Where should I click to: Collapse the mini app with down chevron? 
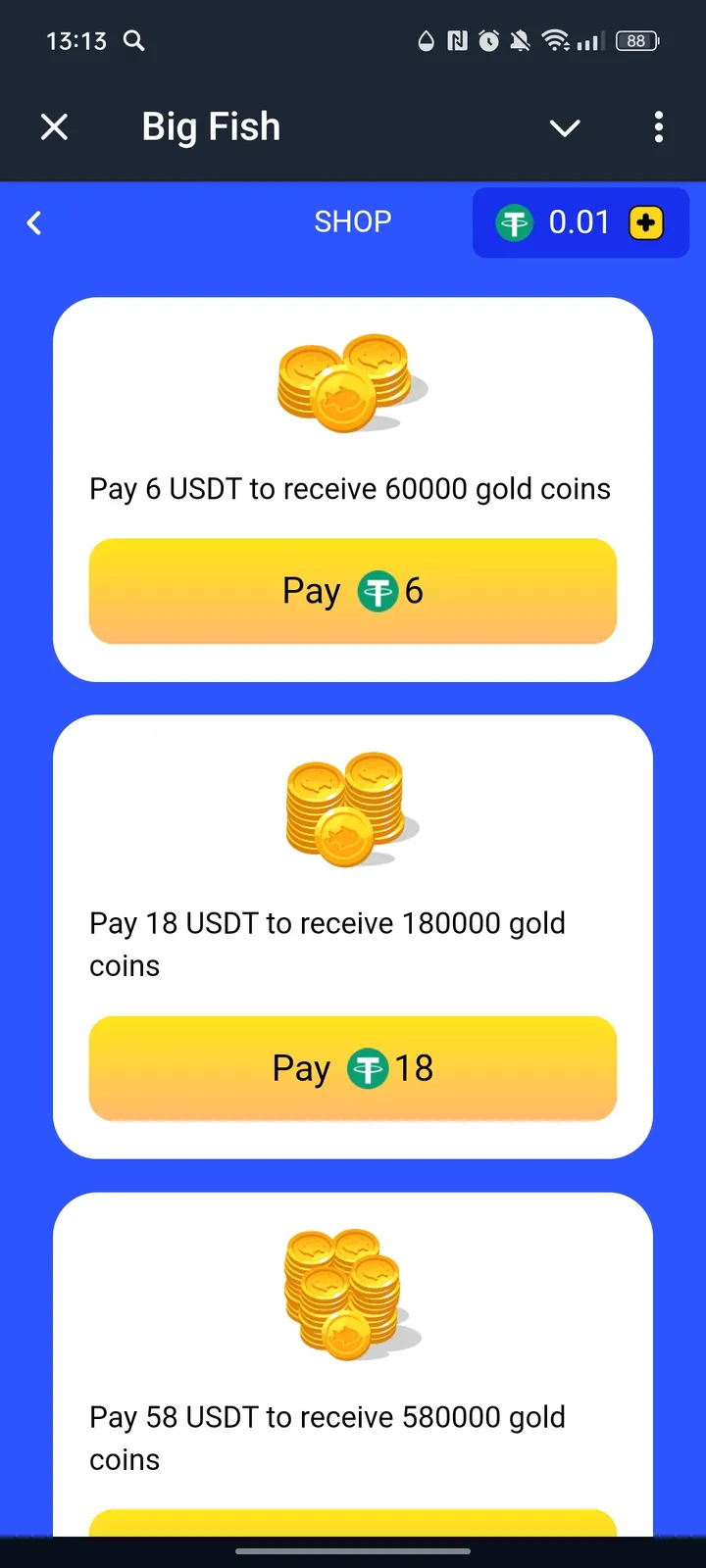(x=565, y=127)
